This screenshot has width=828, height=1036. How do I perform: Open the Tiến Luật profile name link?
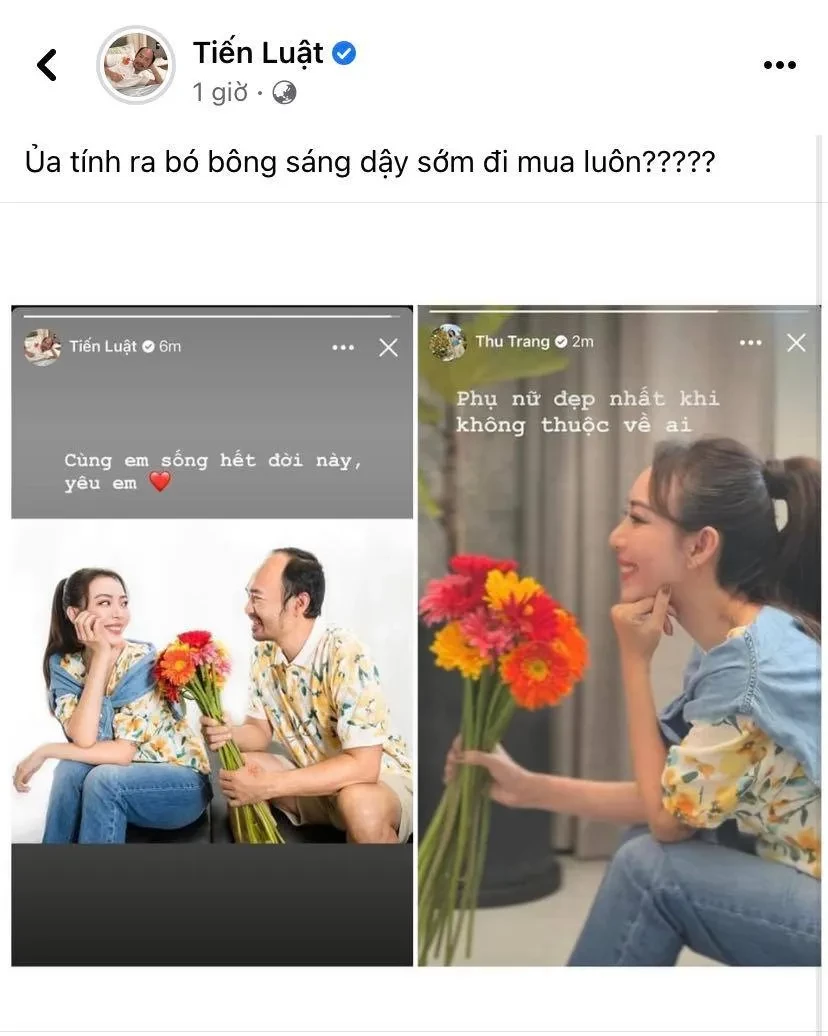tap(258, 53)
